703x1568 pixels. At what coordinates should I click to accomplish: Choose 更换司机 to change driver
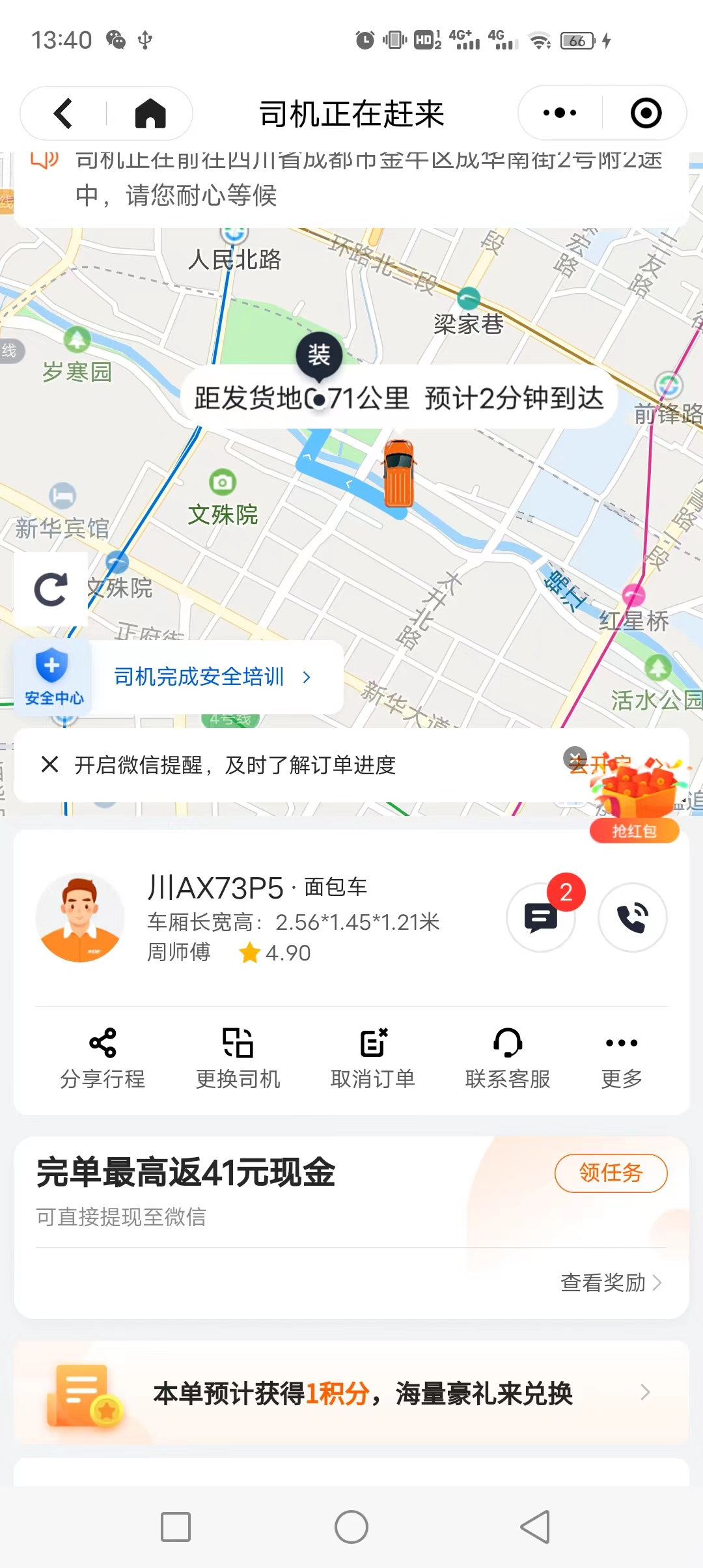[238, 1059]
